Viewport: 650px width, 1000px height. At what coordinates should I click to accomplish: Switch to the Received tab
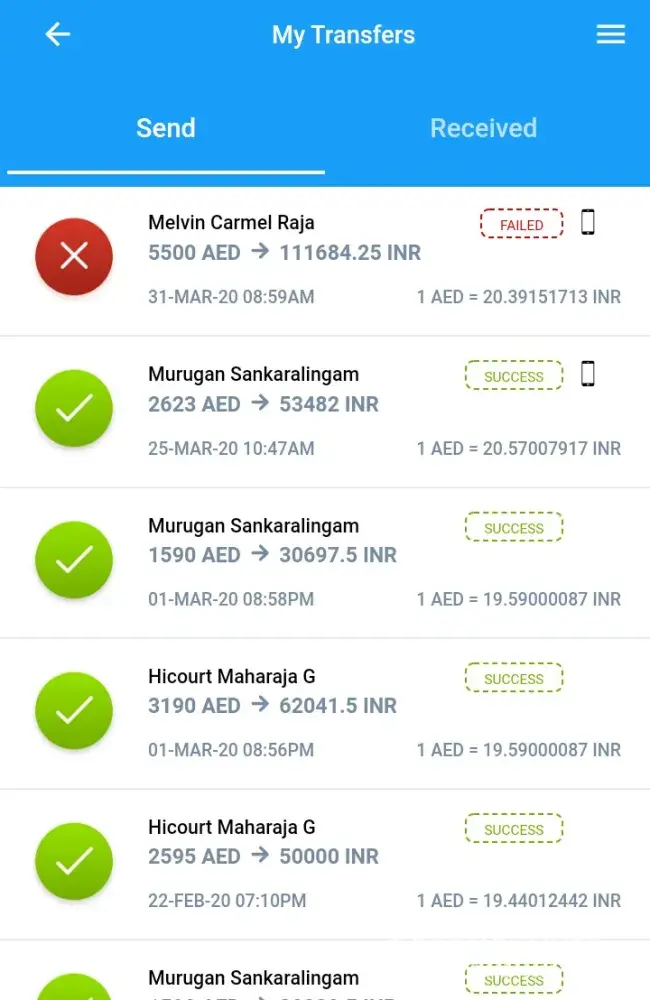click(483, 129)
